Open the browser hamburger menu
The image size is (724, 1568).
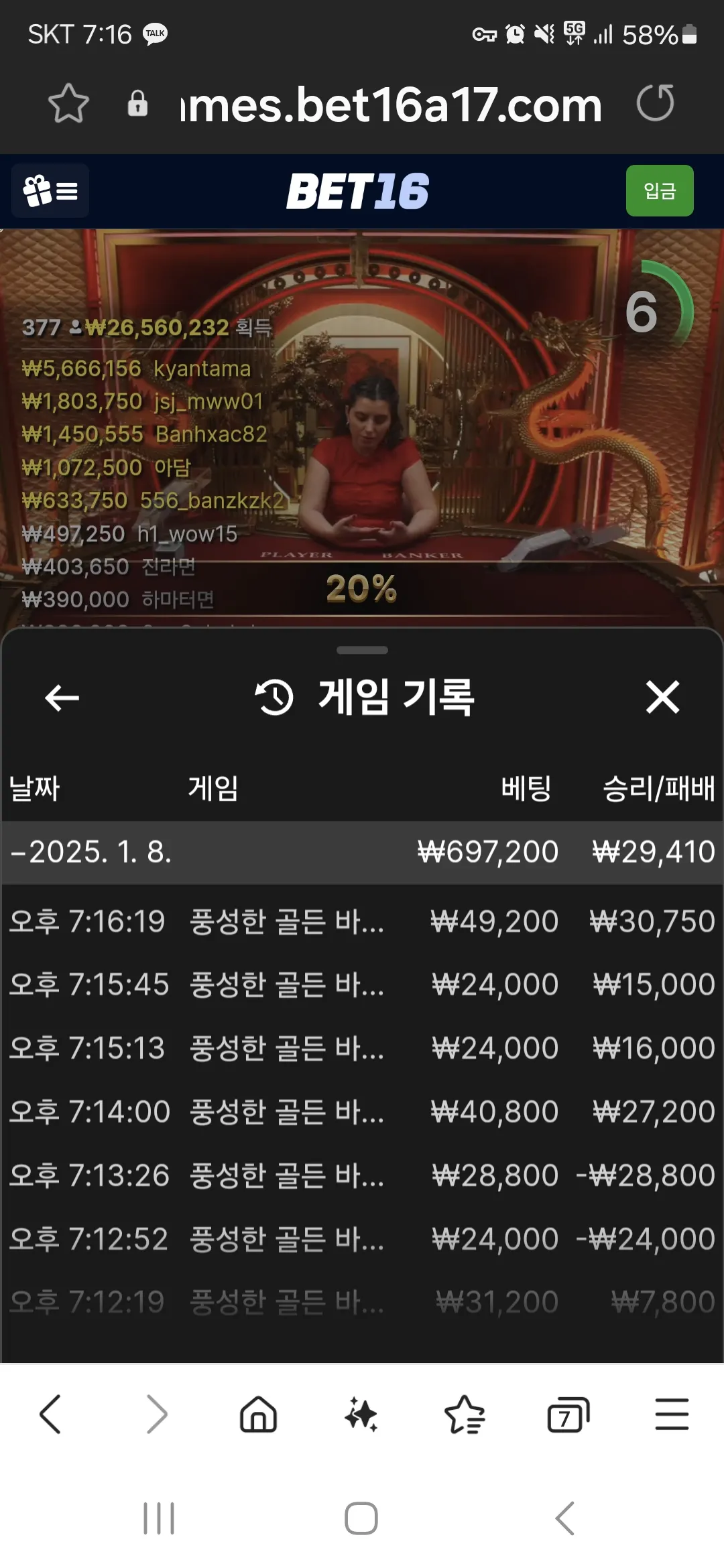pos(672,1414)
